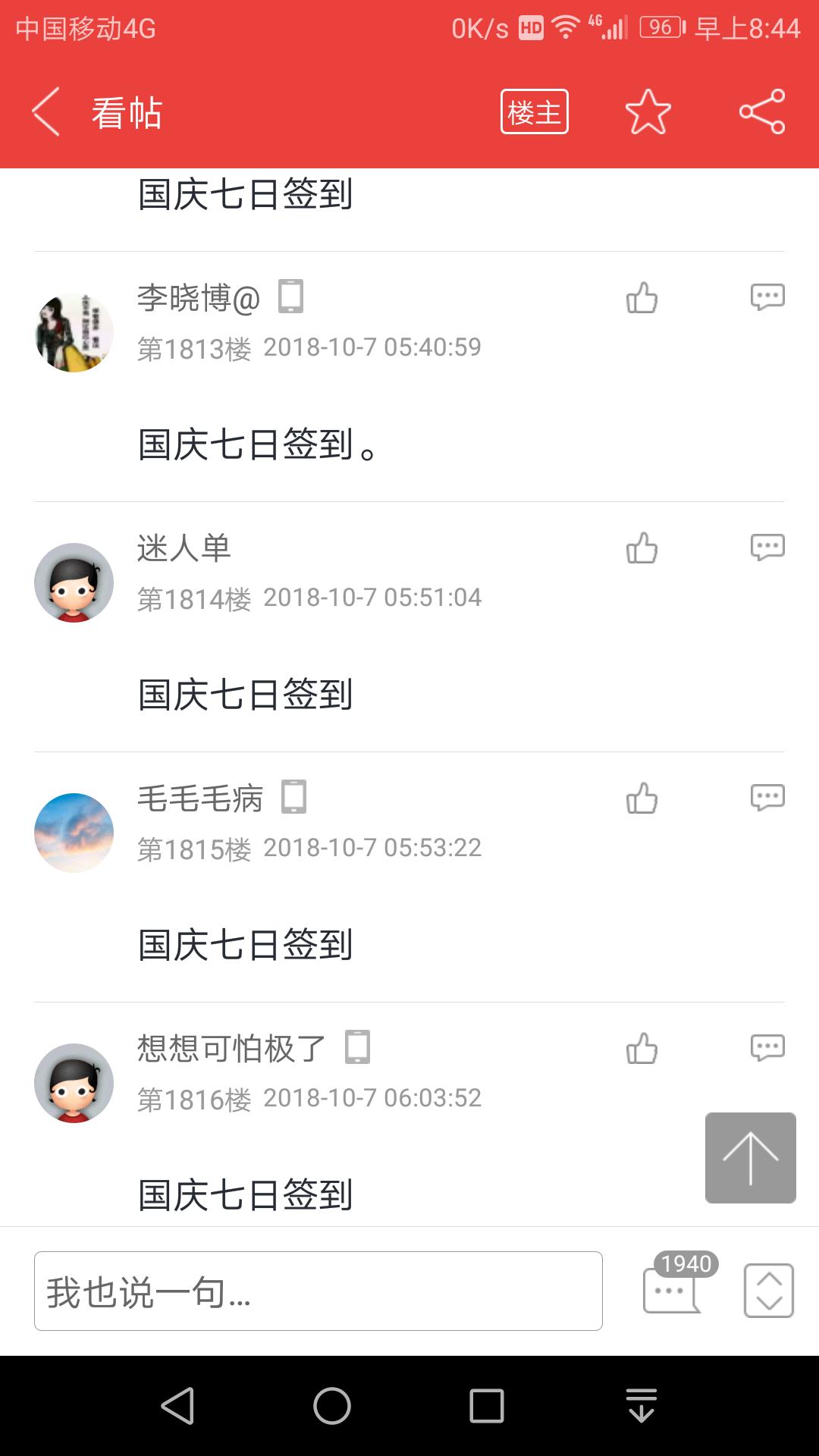Screen dimensions: 819x1456
Task: Like 迷人单's post on floor 1814
Action: click(x=642, y=548)
